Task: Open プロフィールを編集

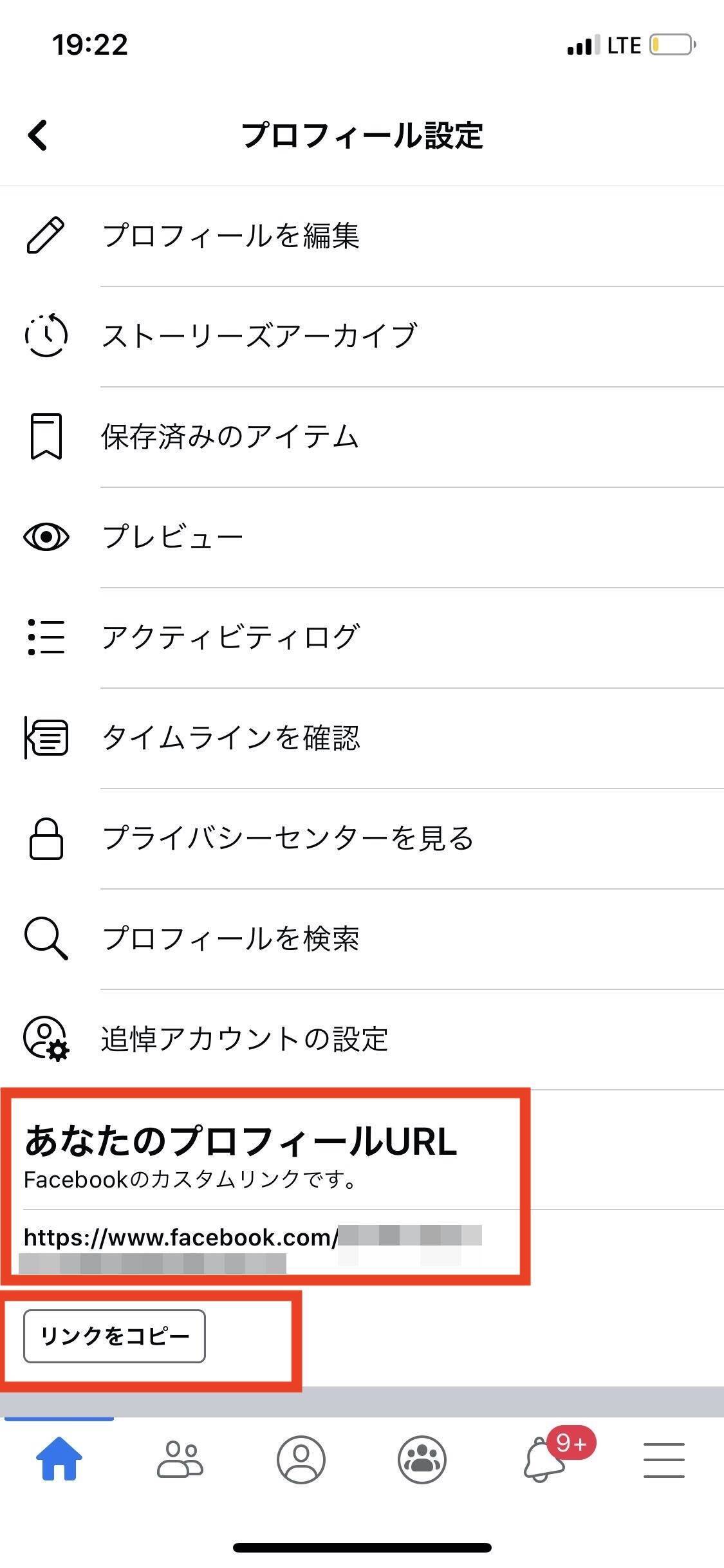Action: 230,236
